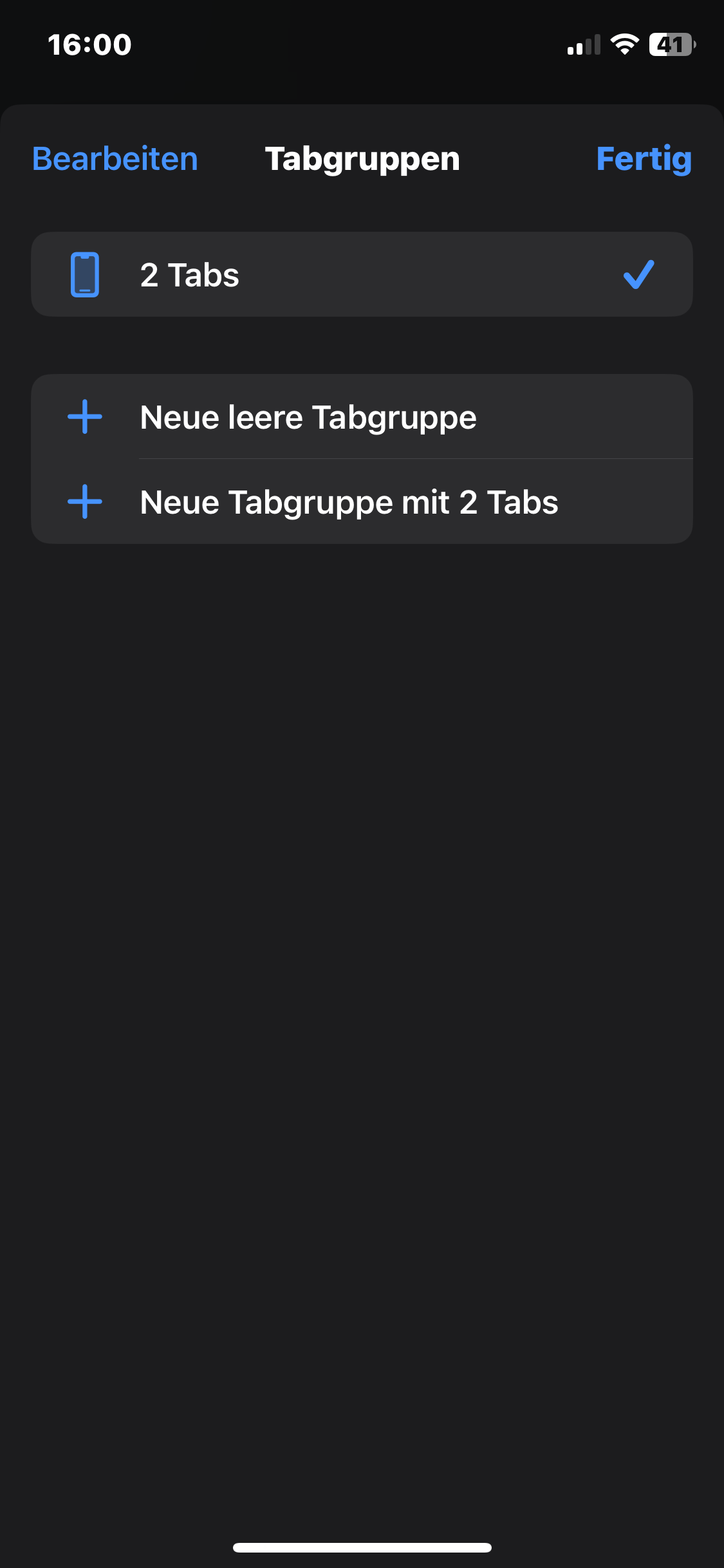Tap the home indicator bar at bottom
724x1568 pixels.
click(362, 1547)
